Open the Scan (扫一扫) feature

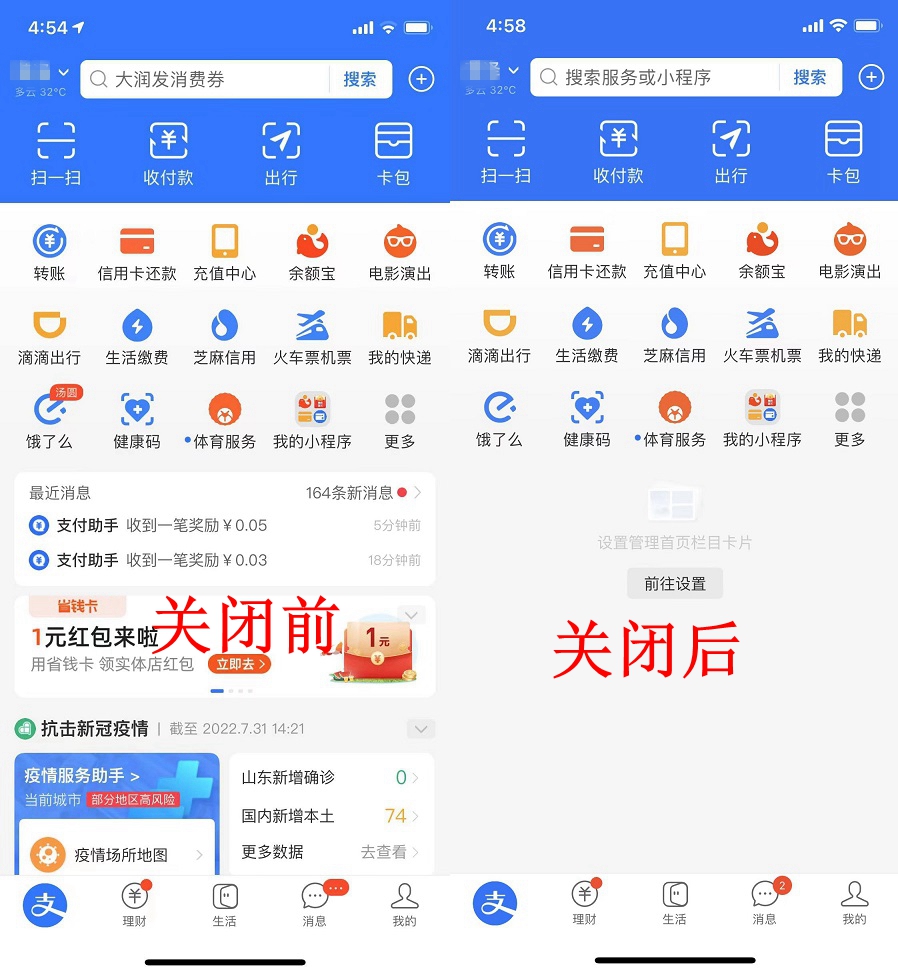57,152
